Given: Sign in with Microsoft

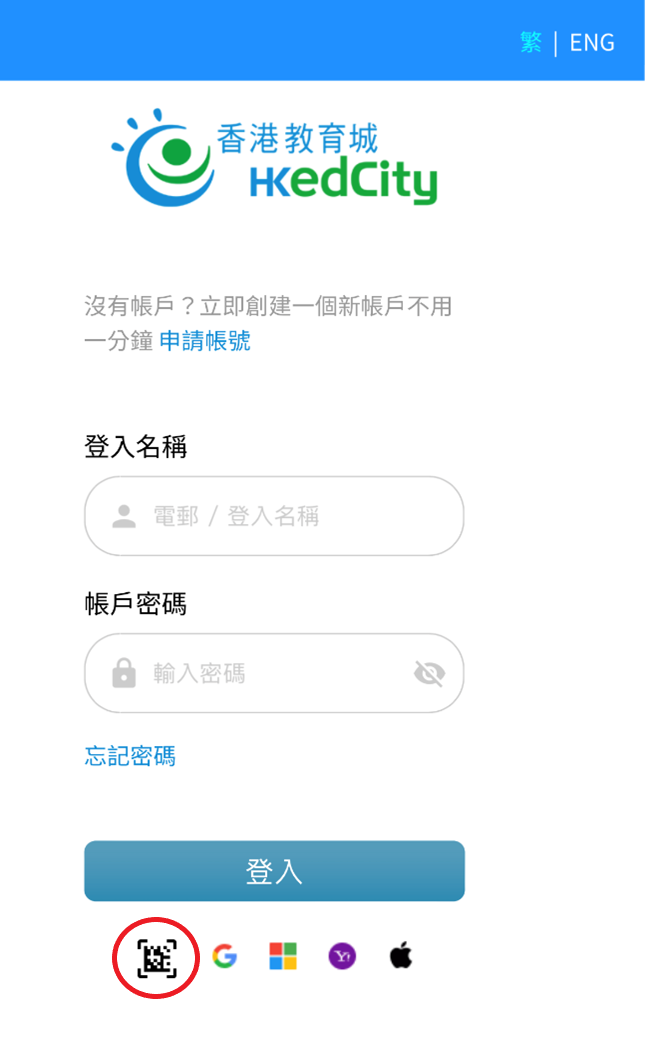Looking at the screenshot, I should tap(283, 957).
